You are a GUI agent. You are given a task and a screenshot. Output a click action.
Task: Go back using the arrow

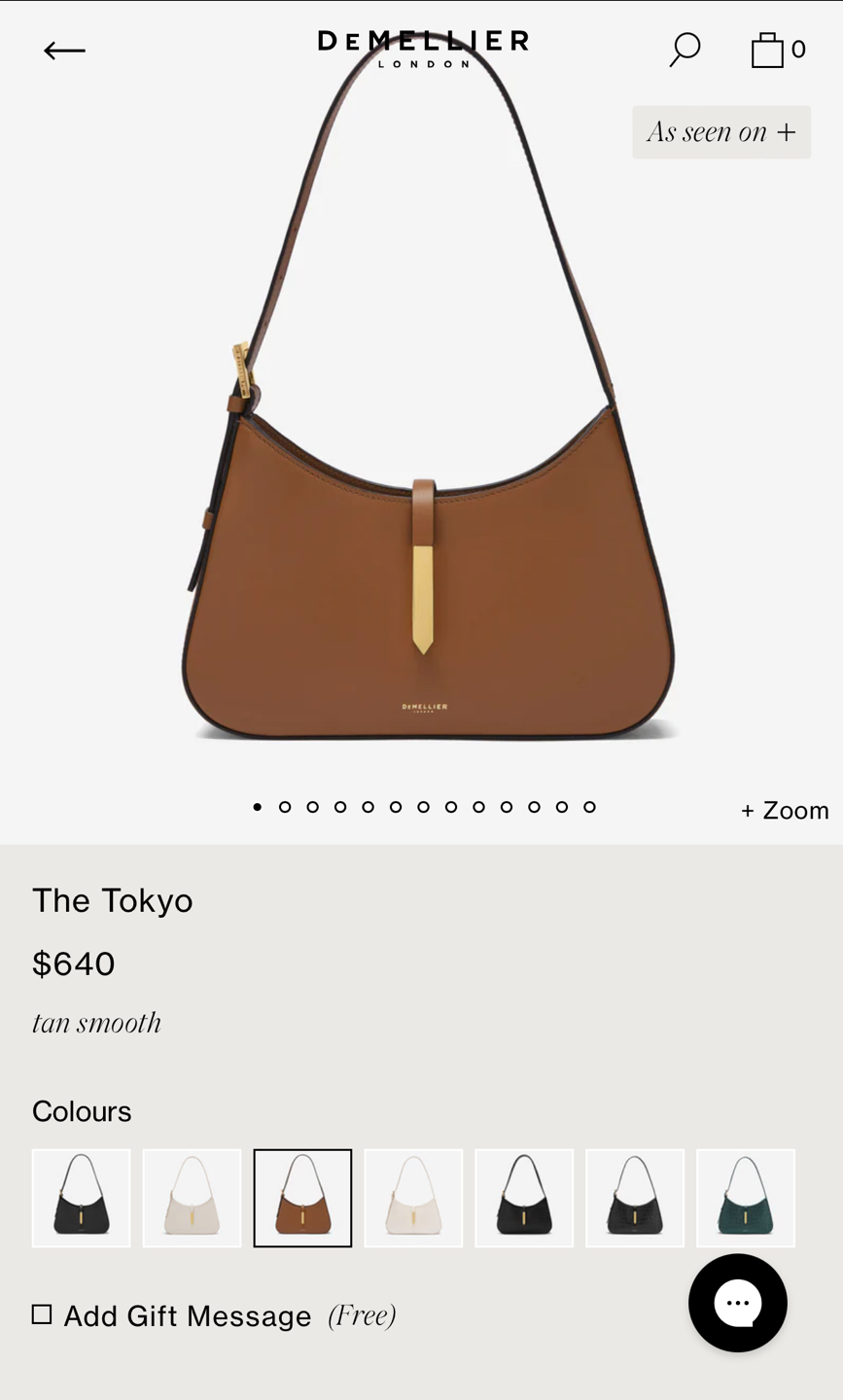(x=64, y=51)
